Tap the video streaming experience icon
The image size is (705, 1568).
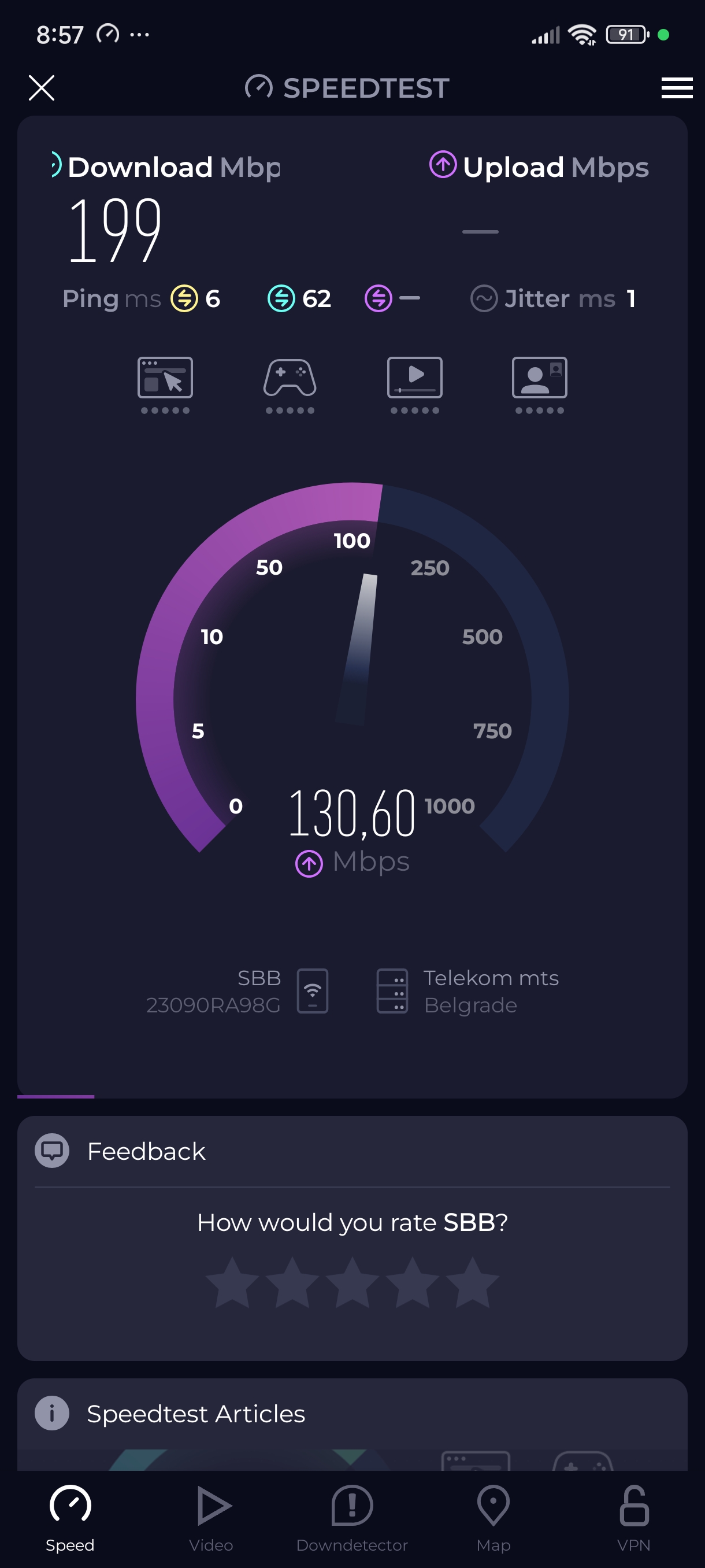click(x=415, y=379)
